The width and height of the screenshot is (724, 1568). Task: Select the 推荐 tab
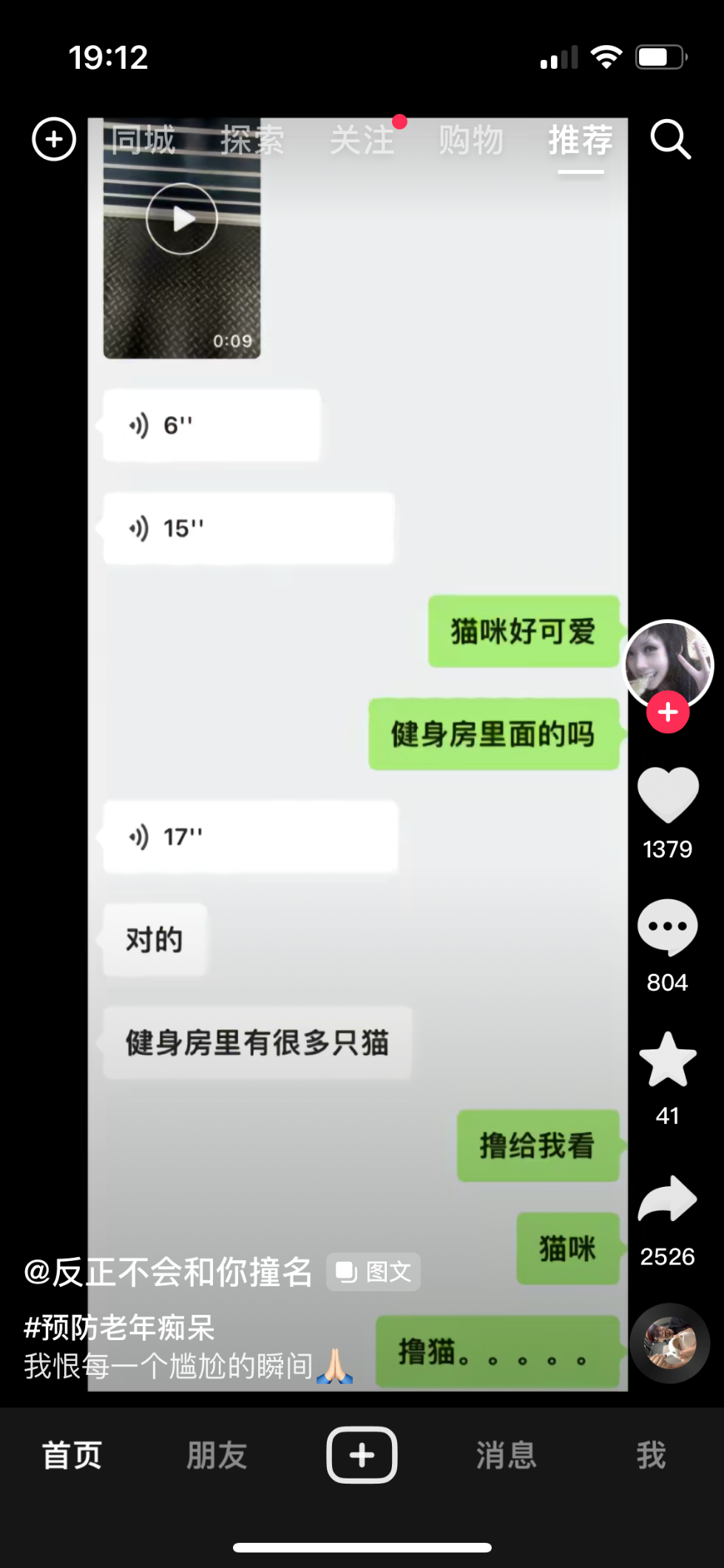581,140
